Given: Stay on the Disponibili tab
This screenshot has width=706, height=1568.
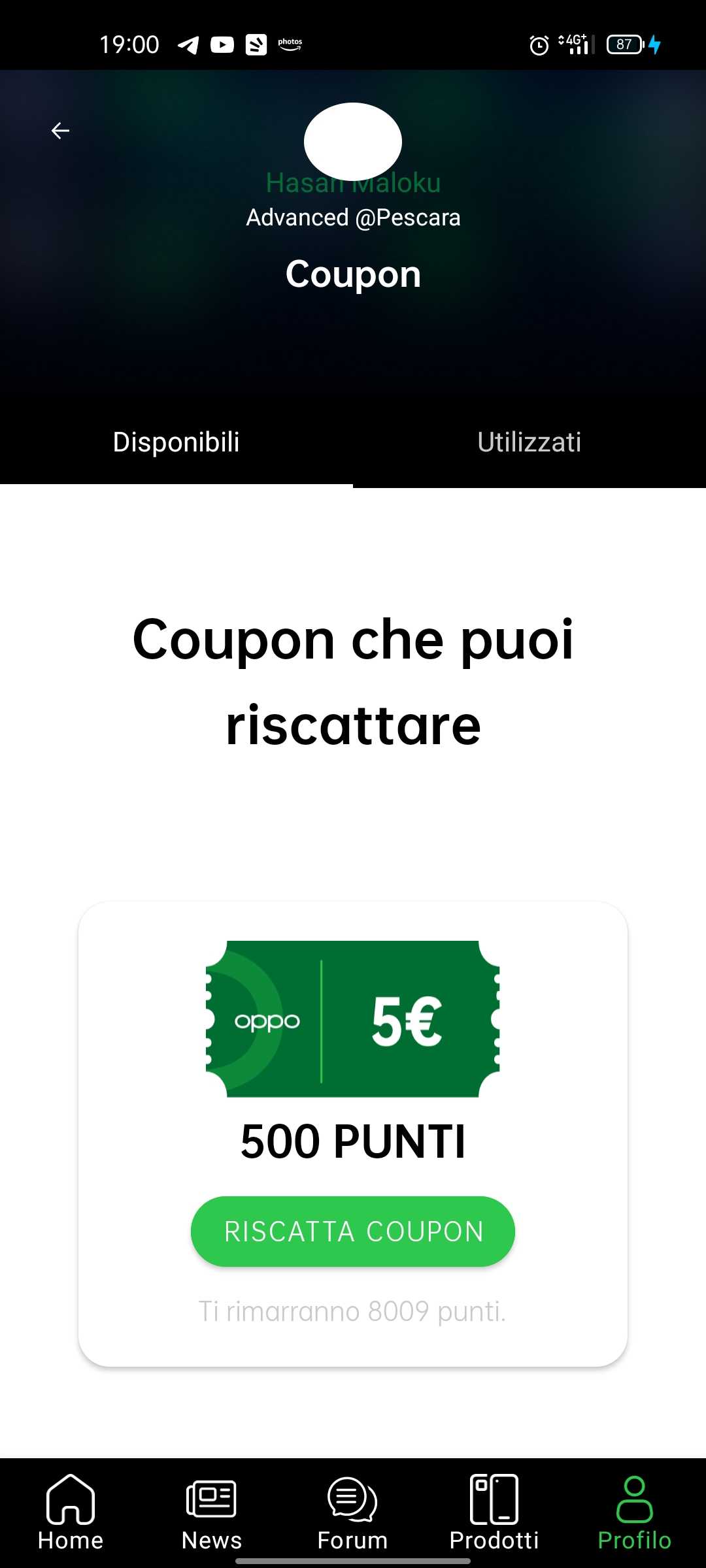Looking at the screenshot, I should pyautogui.click(x=176, y=442).
